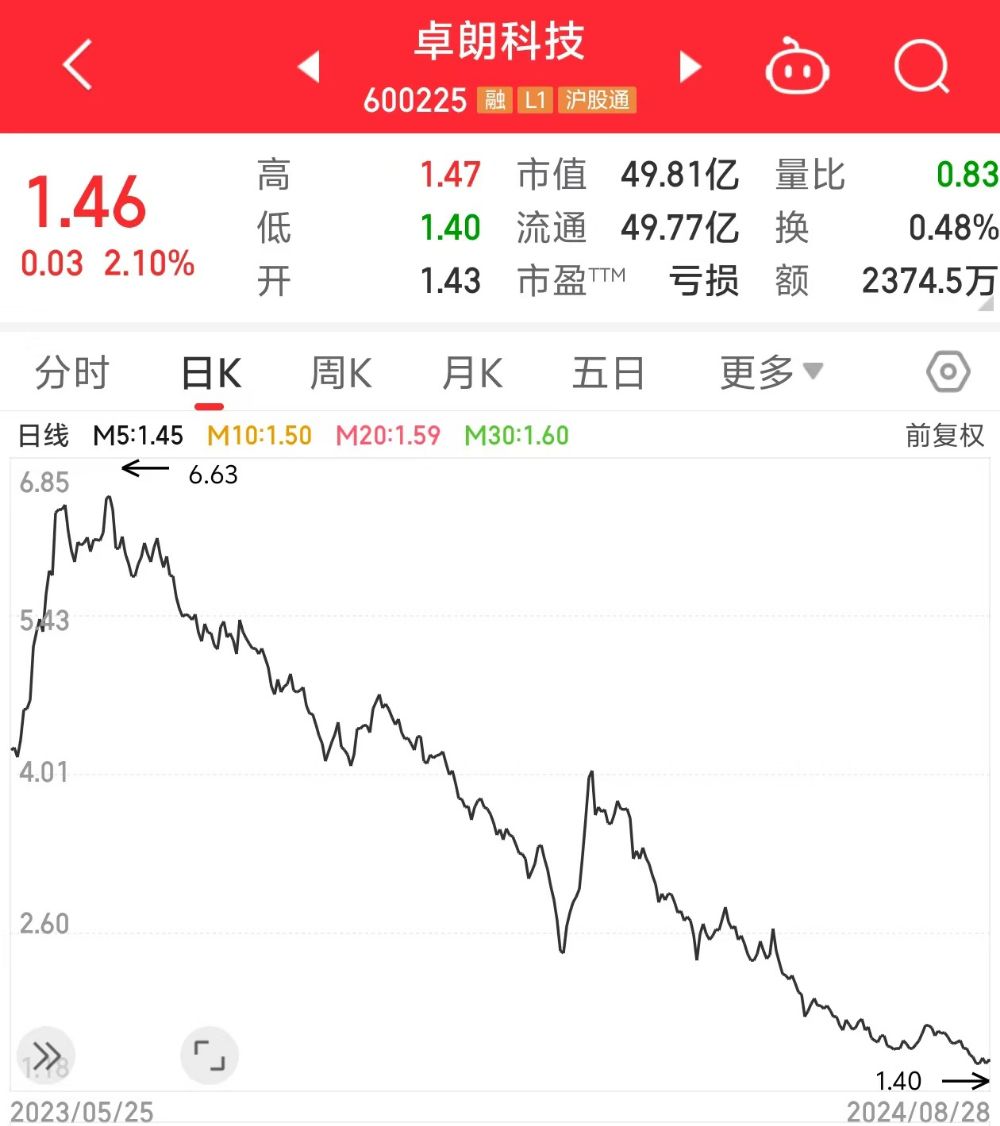Switch to the 周K chart tab
The image size is (1000, 1126).
(x=341, y=374)
